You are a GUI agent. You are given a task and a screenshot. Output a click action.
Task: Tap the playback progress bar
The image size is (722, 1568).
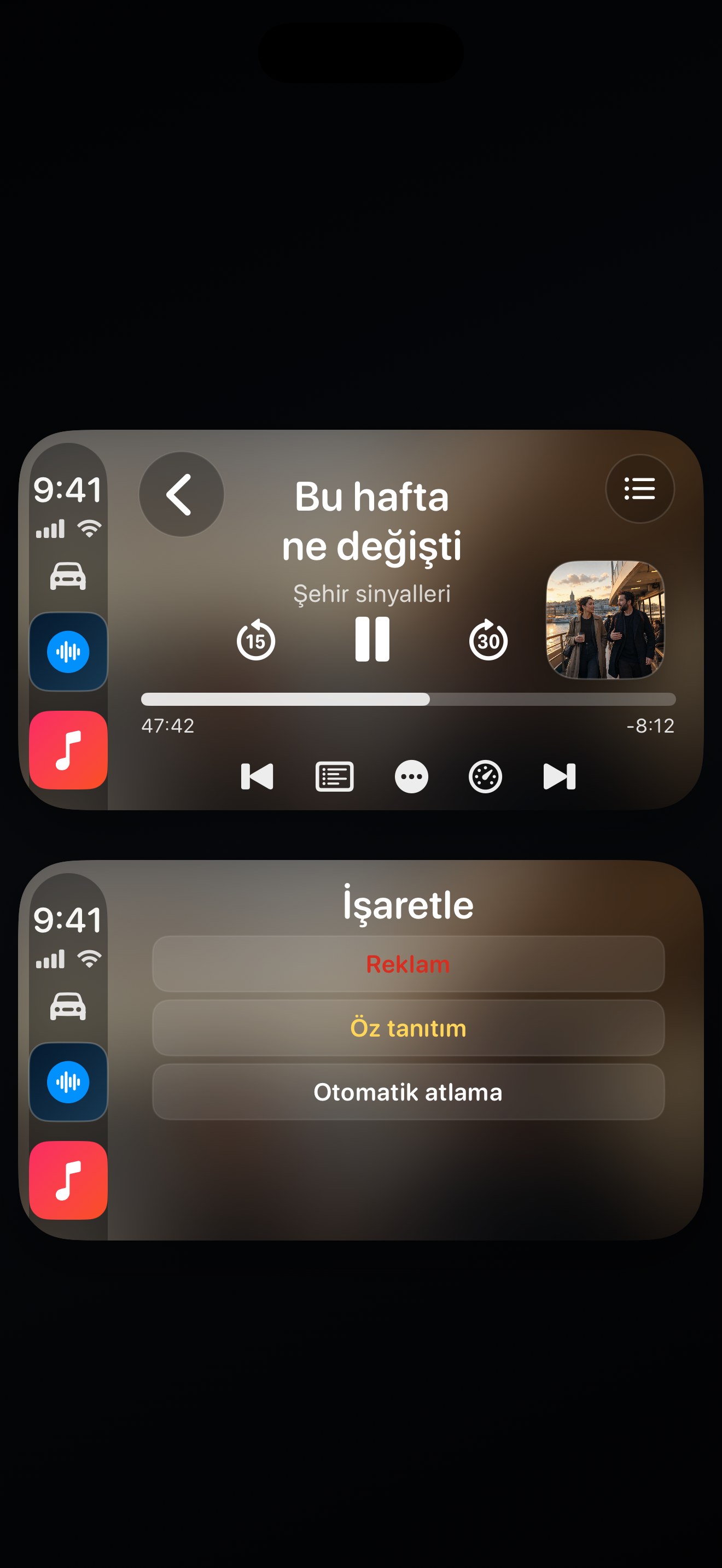[409, 699]
